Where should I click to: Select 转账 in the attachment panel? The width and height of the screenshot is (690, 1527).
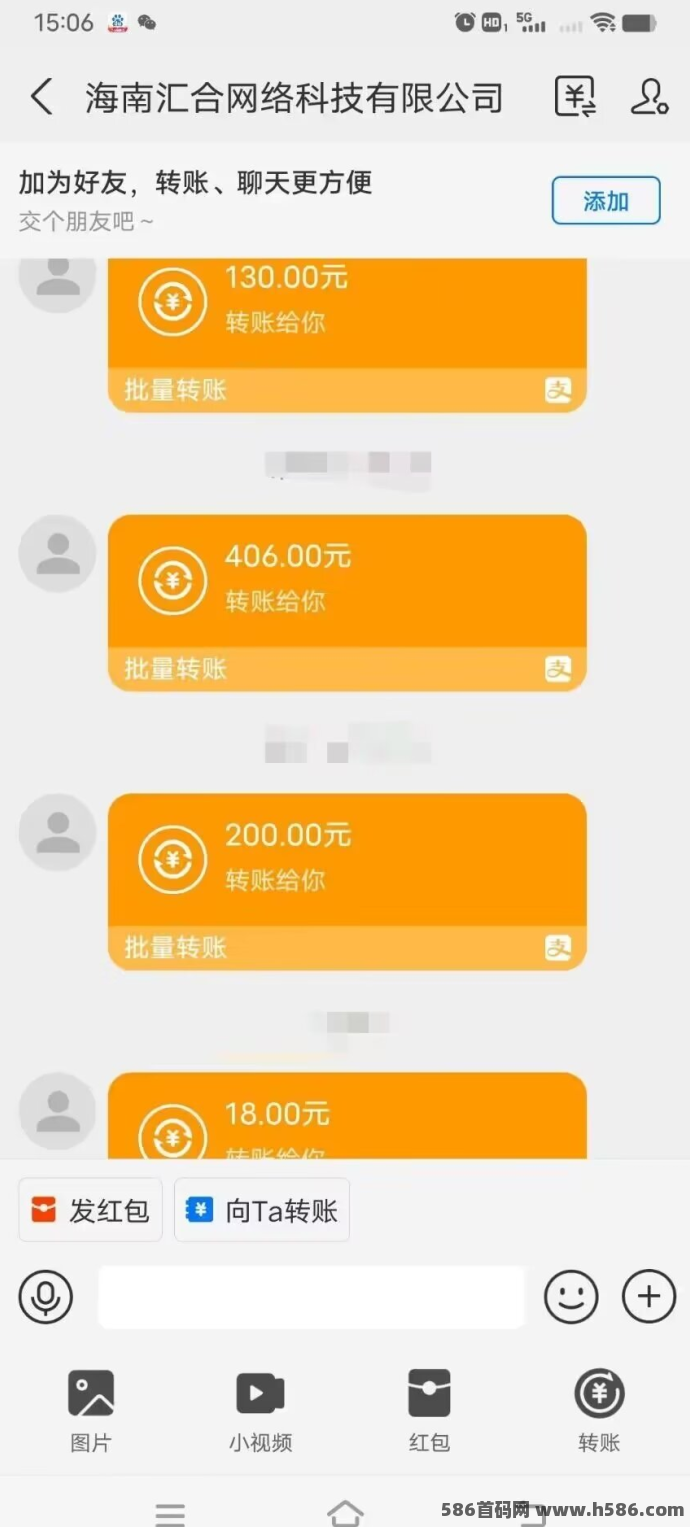tap(599, 1410)
